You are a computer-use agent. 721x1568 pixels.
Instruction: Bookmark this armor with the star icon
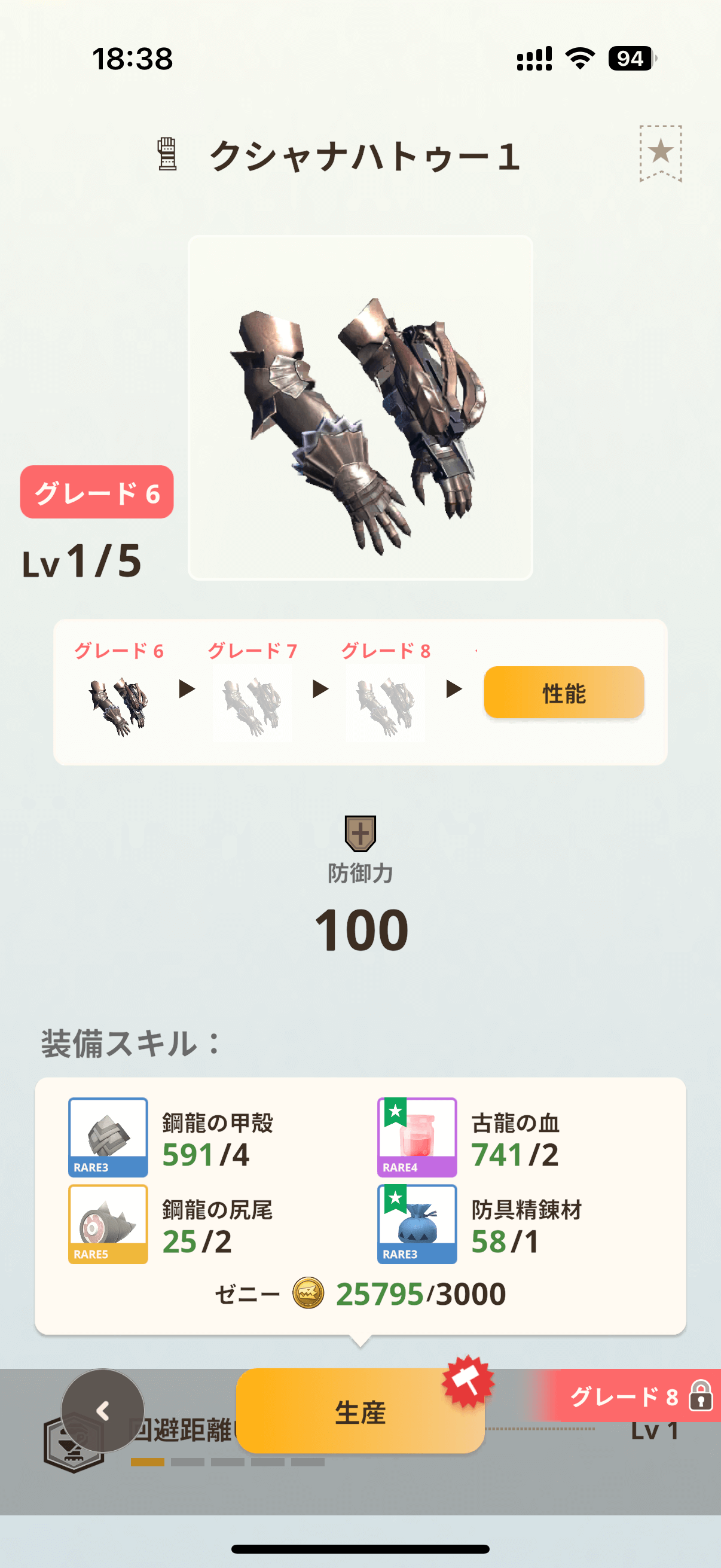tap(660, 152)
